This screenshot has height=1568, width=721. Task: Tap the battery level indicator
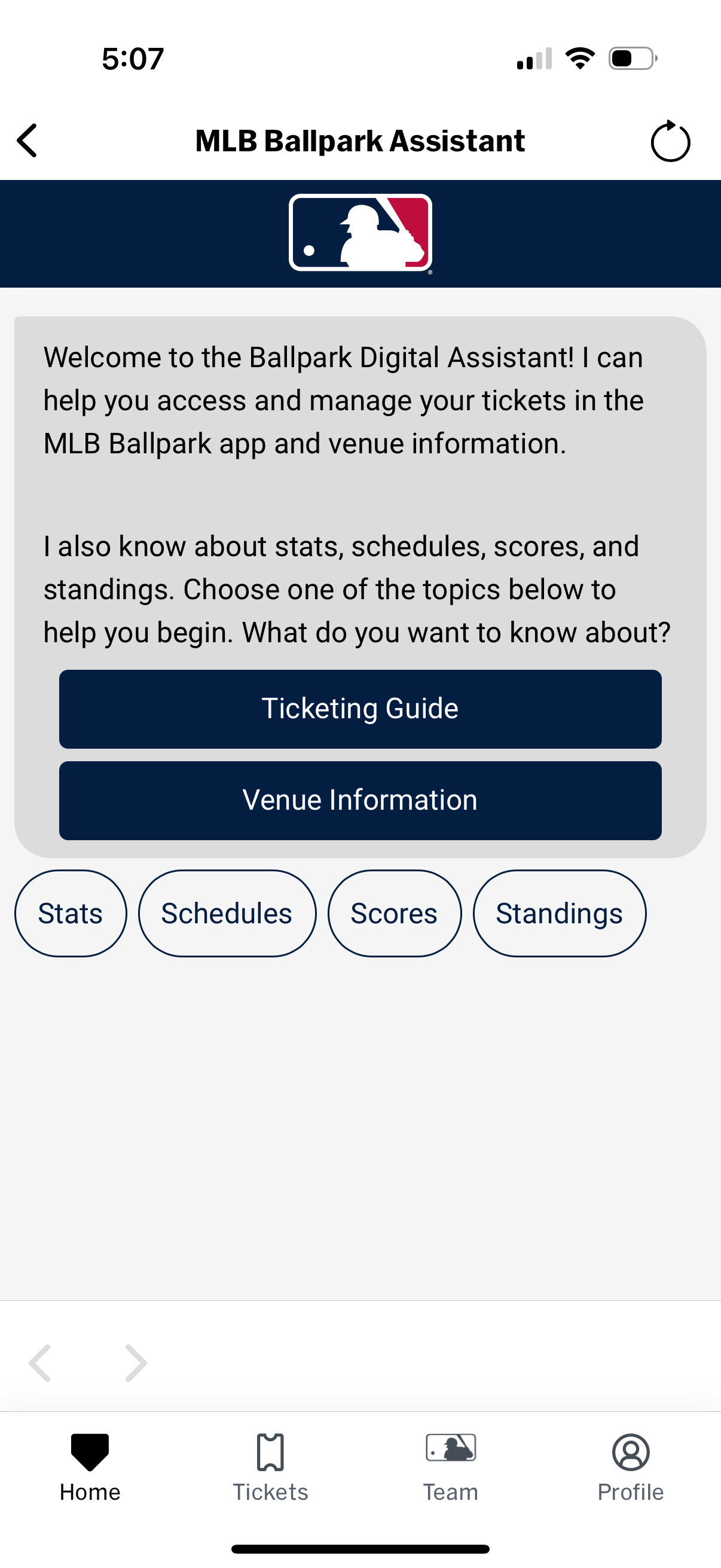(631, 57)
